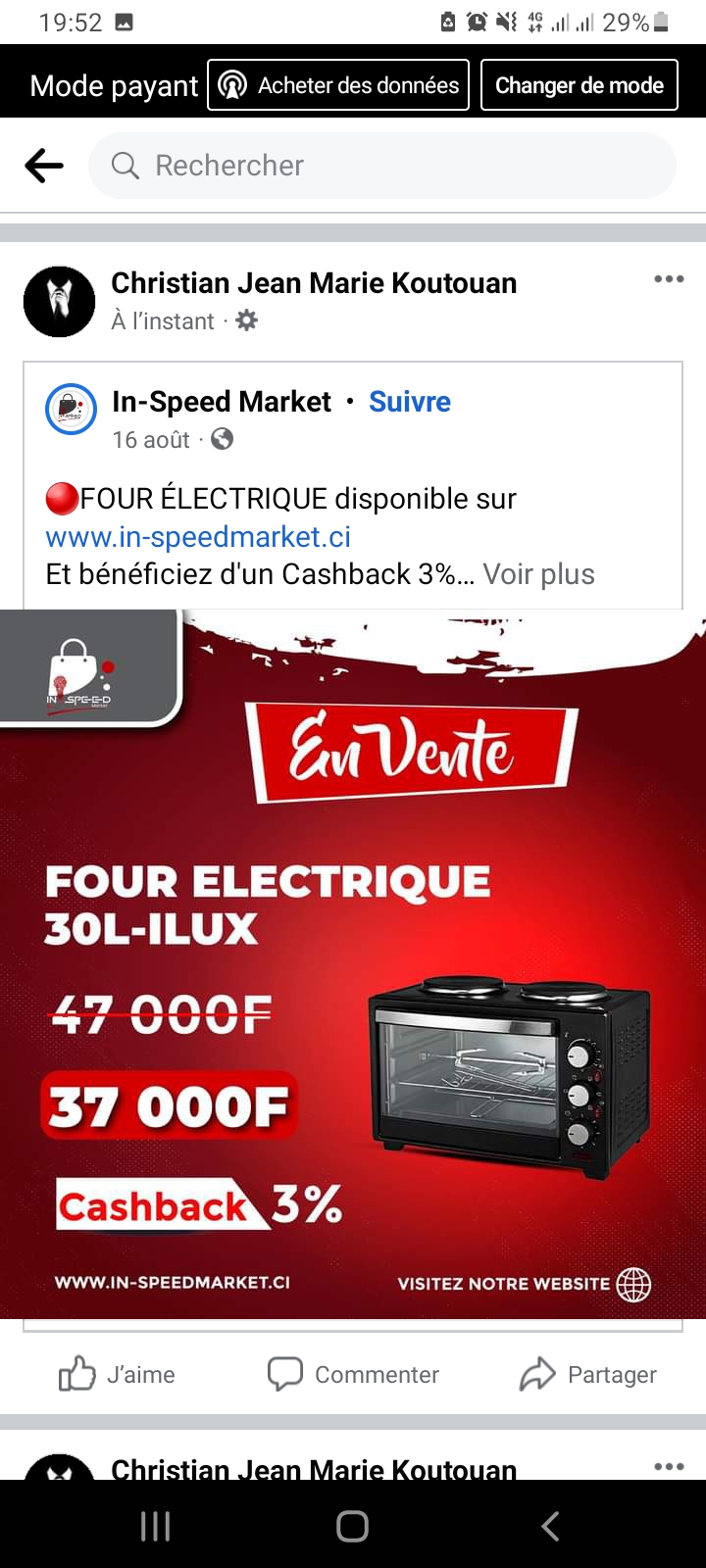This screenshot has height=1568, width=706.
Task: Tap the back arrow beside the search box
Action: (x=44, y=166)
